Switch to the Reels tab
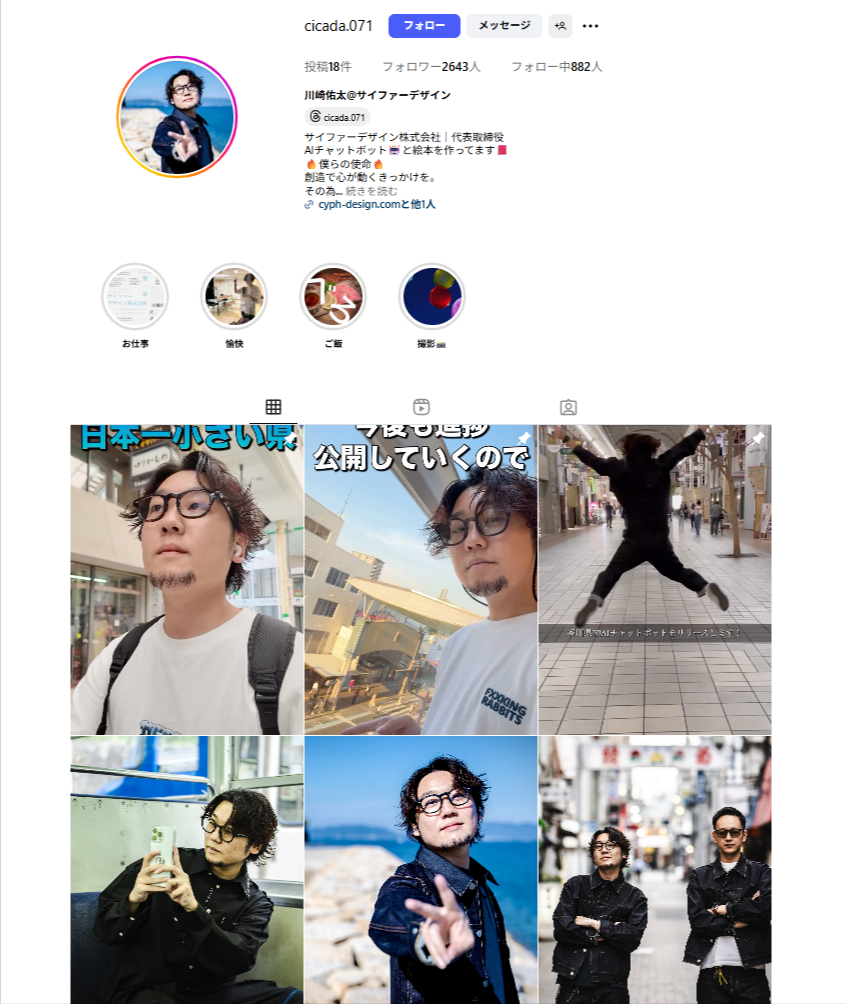This screenshot has width=846, height=1004. pos(421,407)
